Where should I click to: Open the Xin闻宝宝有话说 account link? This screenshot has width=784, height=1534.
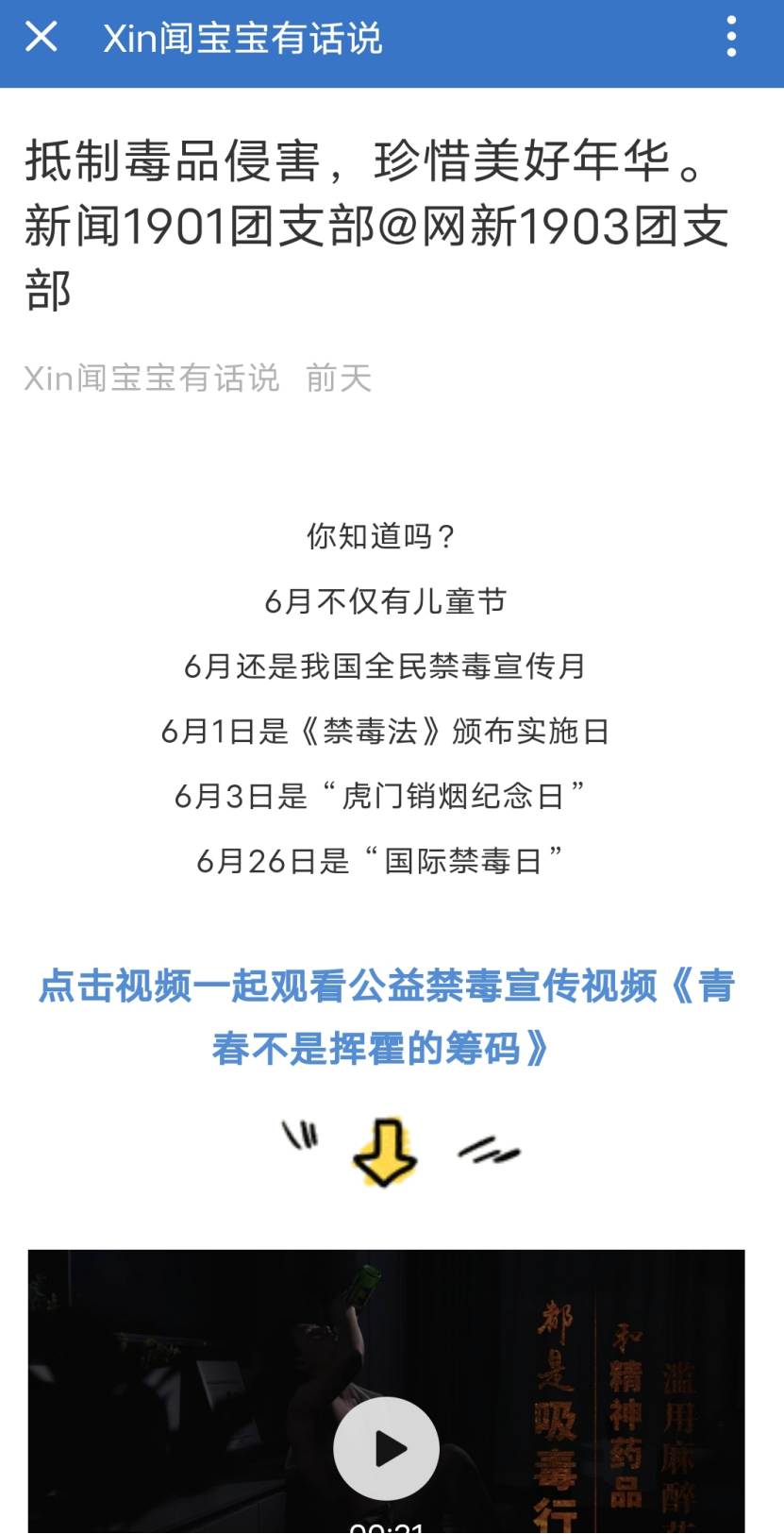coord(151,379)
